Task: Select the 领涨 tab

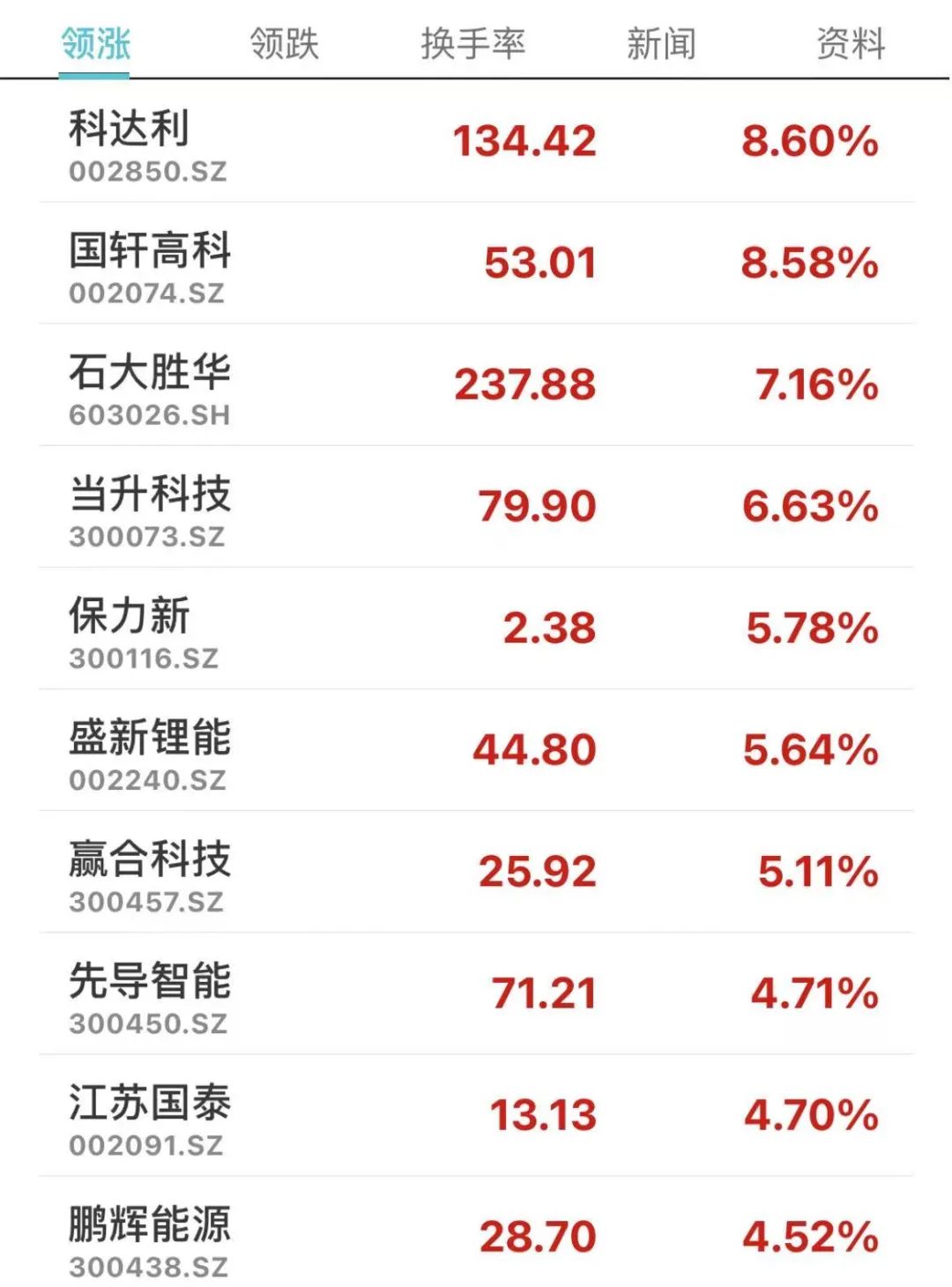Action: tap(95, 43)
